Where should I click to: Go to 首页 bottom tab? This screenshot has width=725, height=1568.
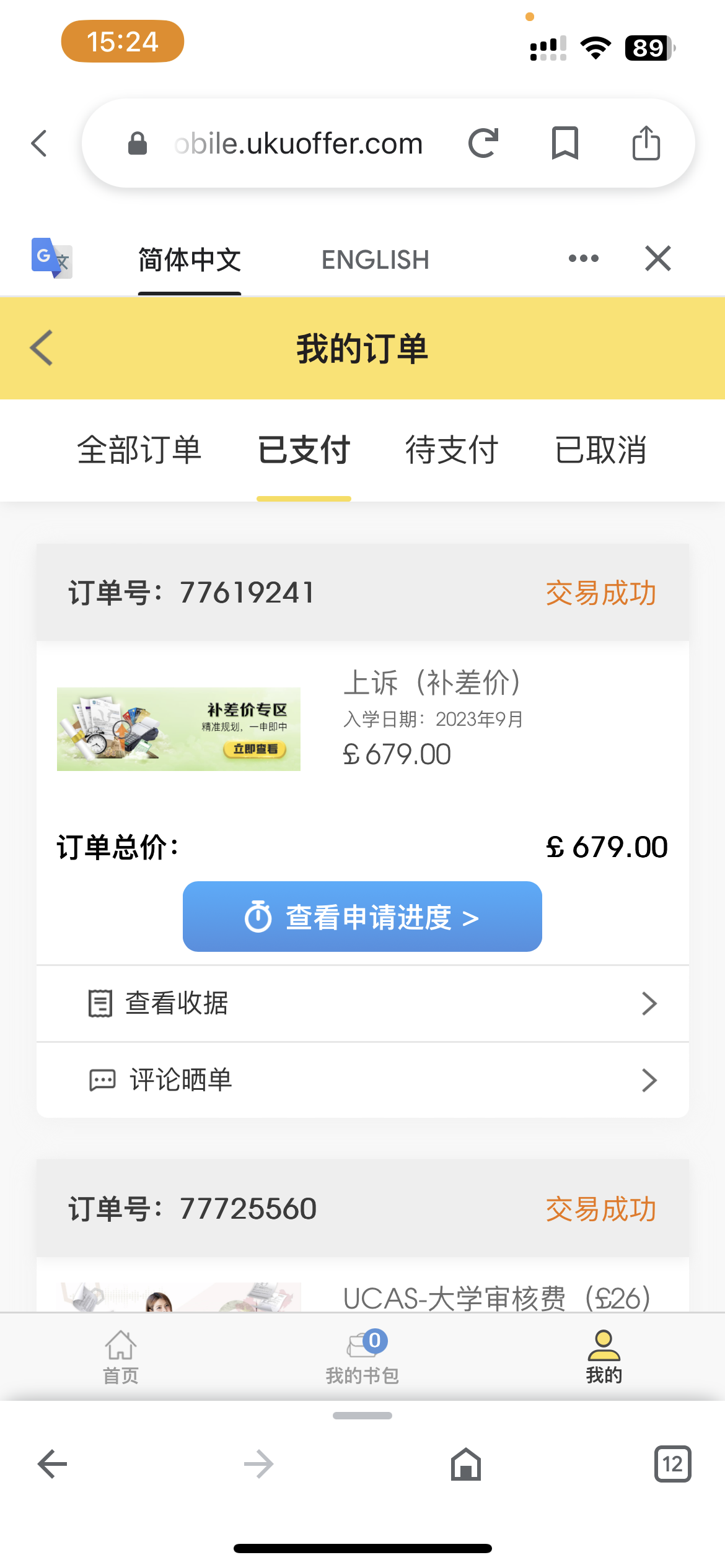[120, 1356]
